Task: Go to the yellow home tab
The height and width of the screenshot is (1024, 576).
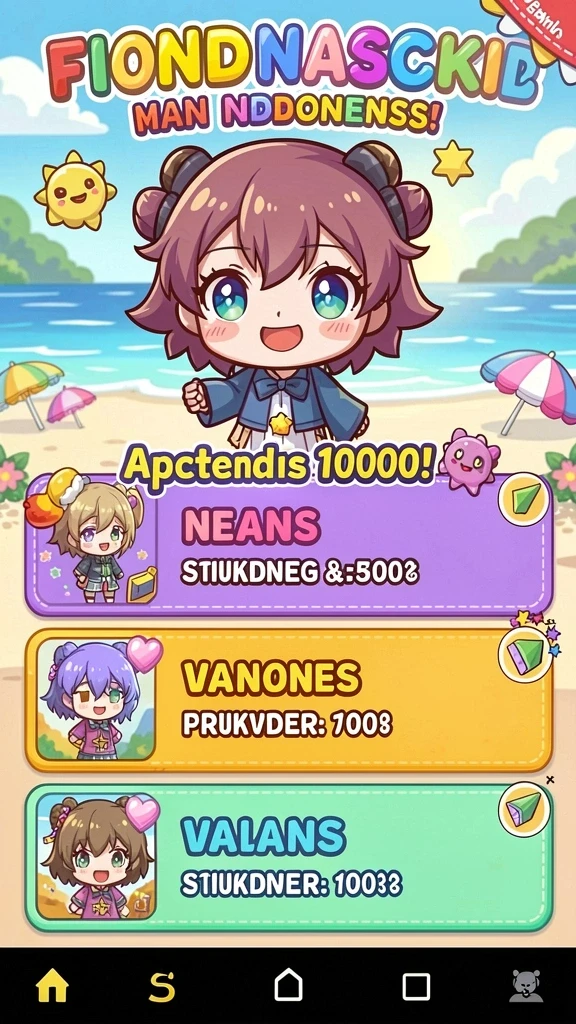Action: 52,985
